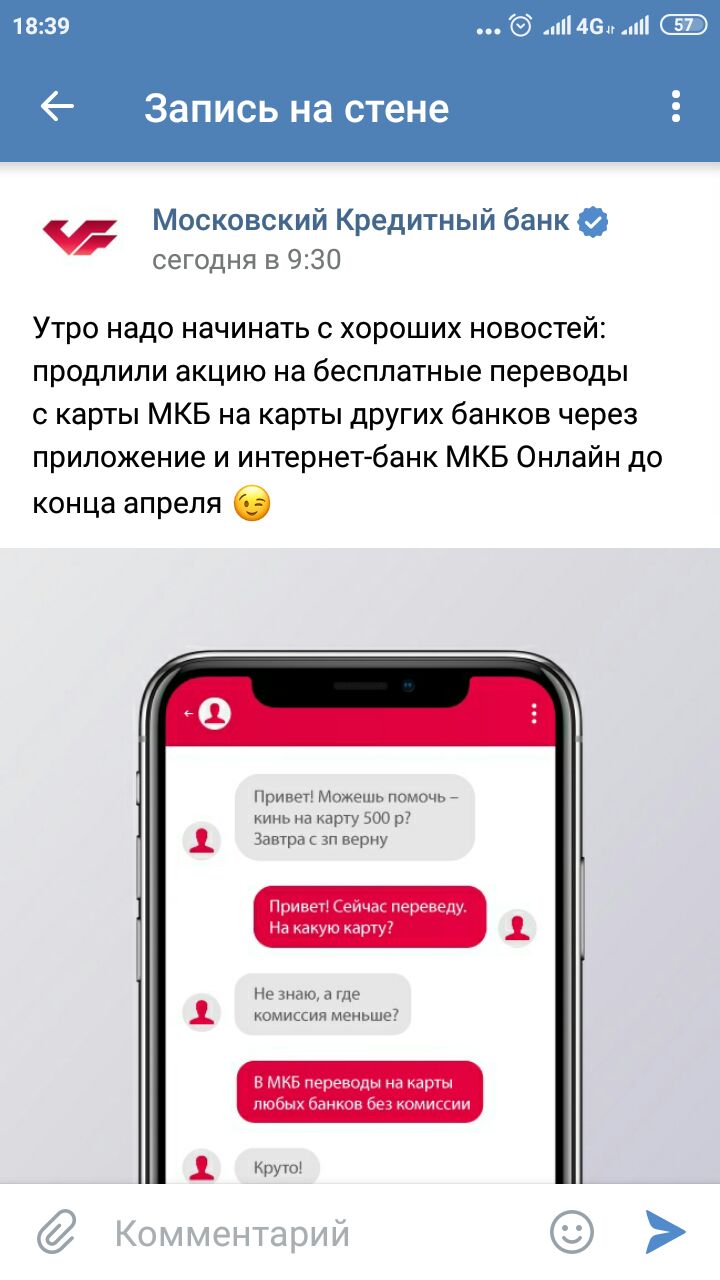Open the Московский Кредитный банк community page
This screenshot has width=720, height=1280.
point(361,220)
